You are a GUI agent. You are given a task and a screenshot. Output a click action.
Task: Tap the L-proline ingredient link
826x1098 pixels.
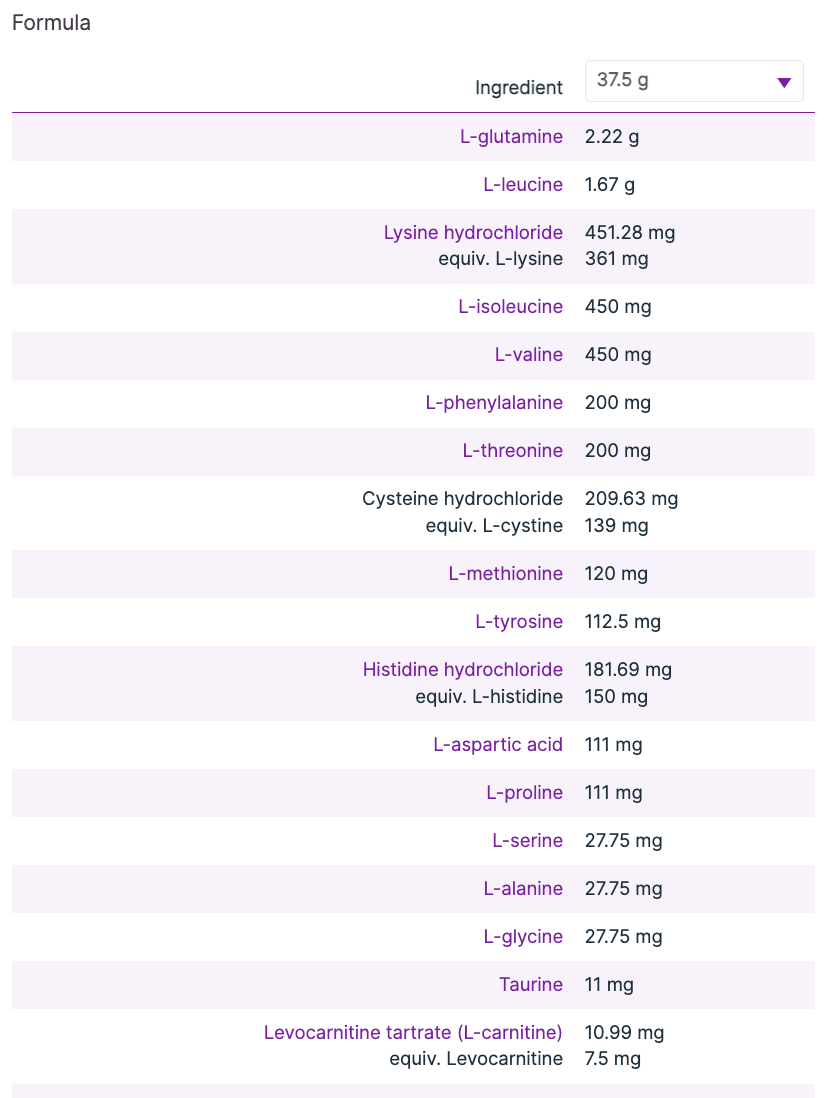tap(524, 793)
